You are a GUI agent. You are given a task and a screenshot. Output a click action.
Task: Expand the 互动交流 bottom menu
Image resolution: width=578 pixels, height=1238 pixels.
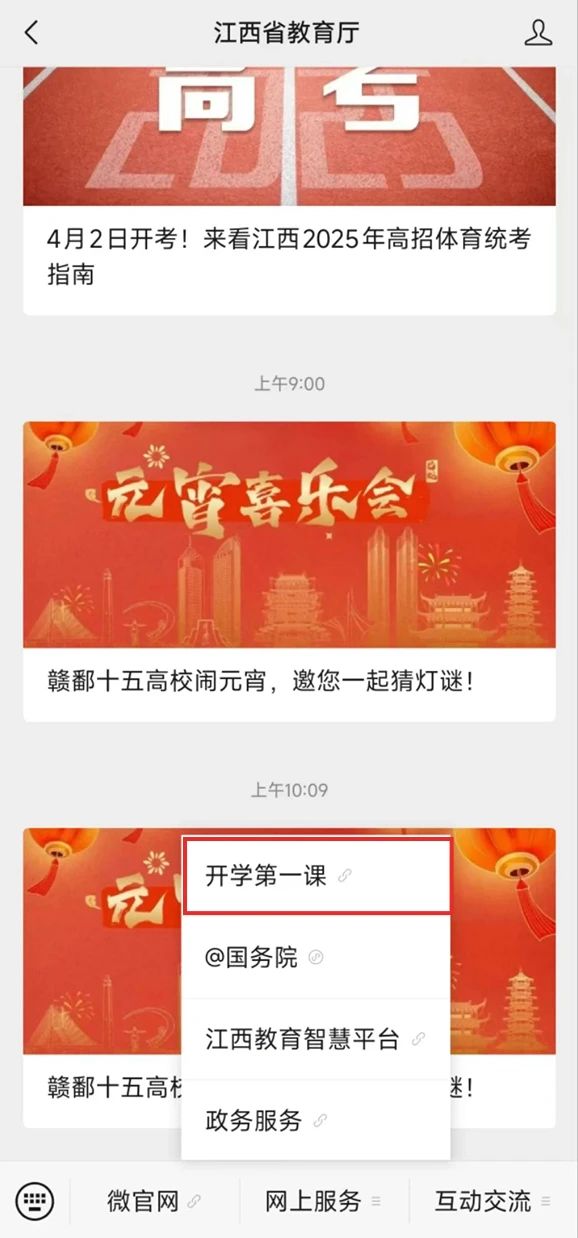click(x=493, y=1201)
